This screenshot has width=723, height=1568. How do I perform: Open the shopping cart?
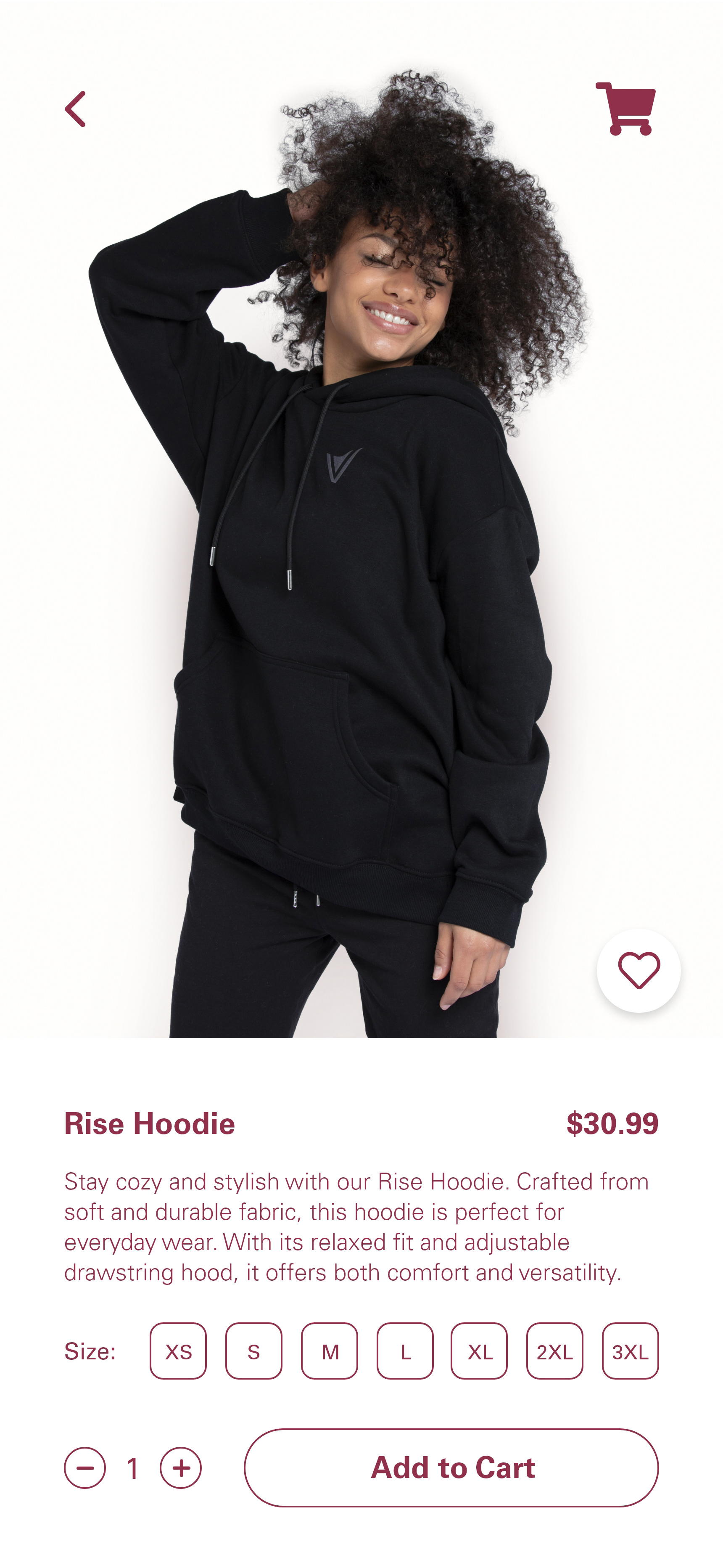(626, 109)
